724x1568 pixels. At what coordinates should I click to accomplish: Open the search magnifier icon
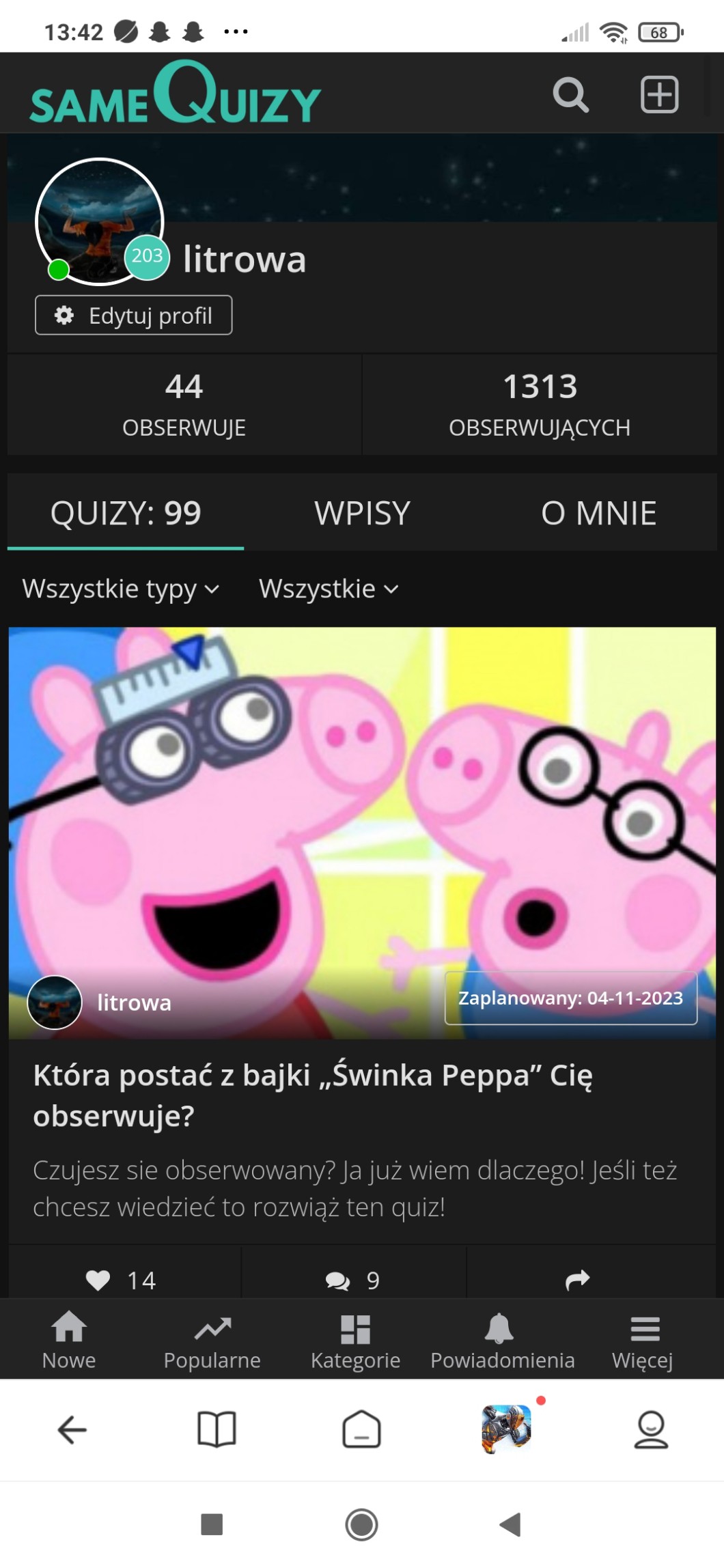point(570,94)
